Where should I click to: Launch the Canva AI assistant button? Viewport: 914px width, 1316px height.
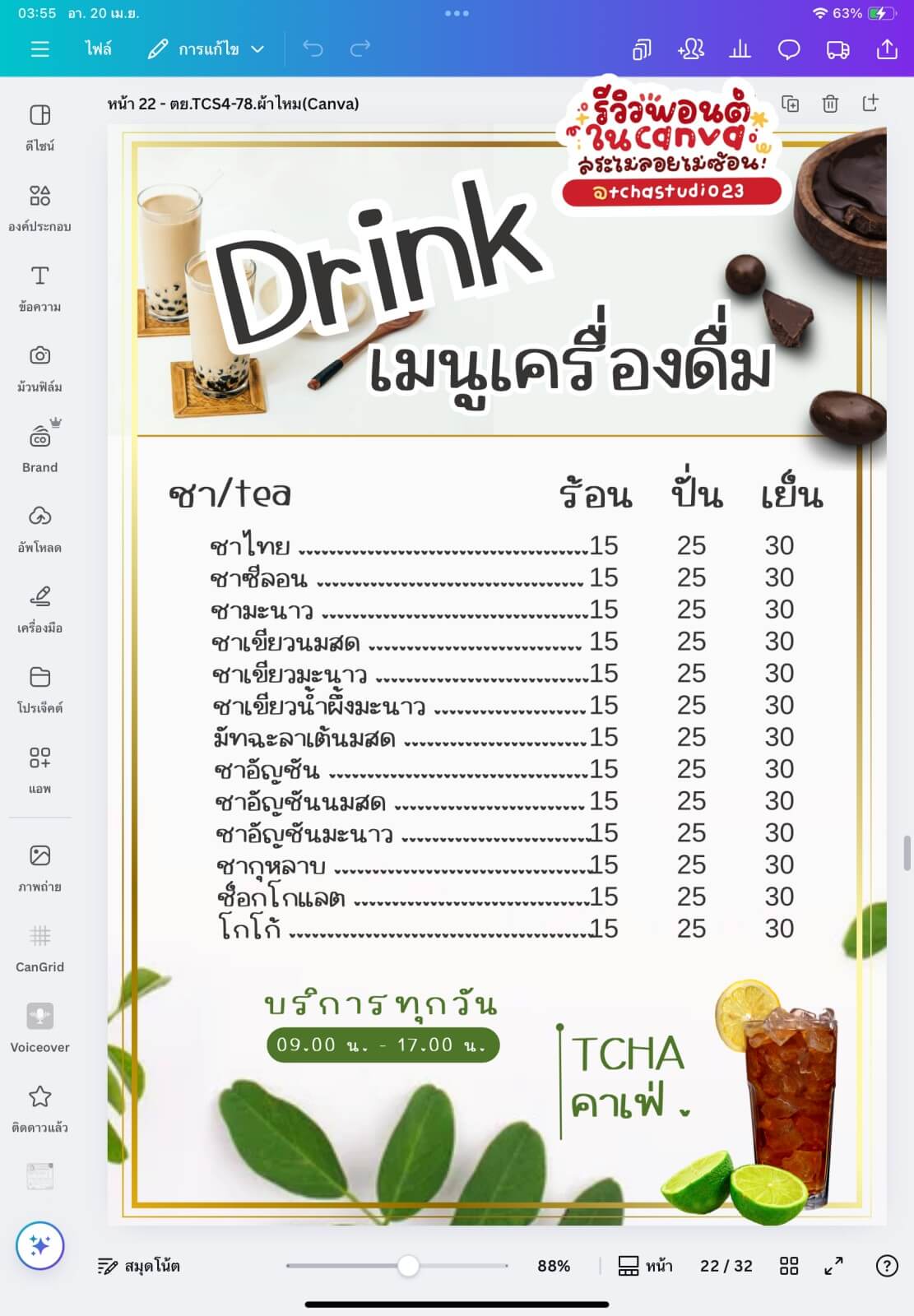coord(39,1245)
